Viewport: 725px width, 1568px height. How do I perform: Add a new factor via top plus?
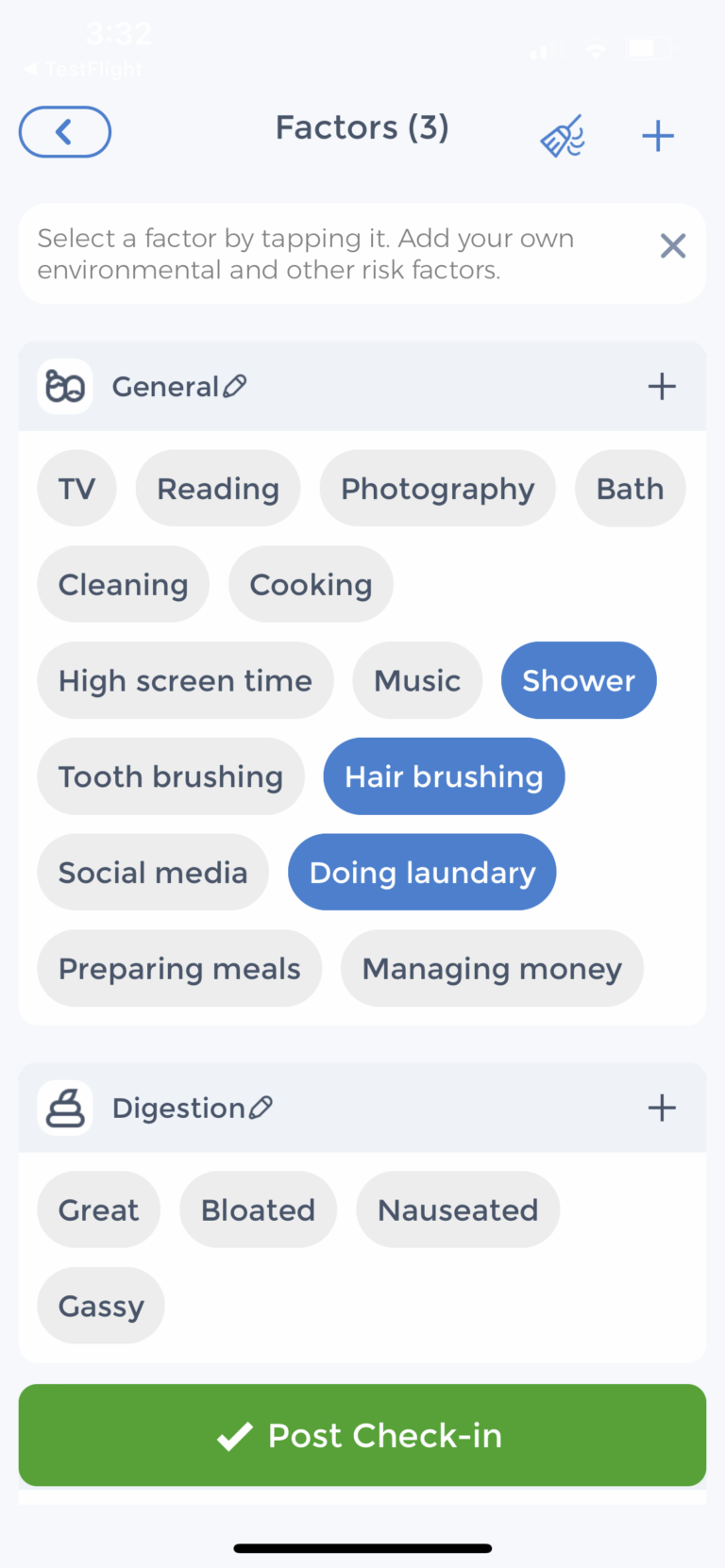coord(658,137)
